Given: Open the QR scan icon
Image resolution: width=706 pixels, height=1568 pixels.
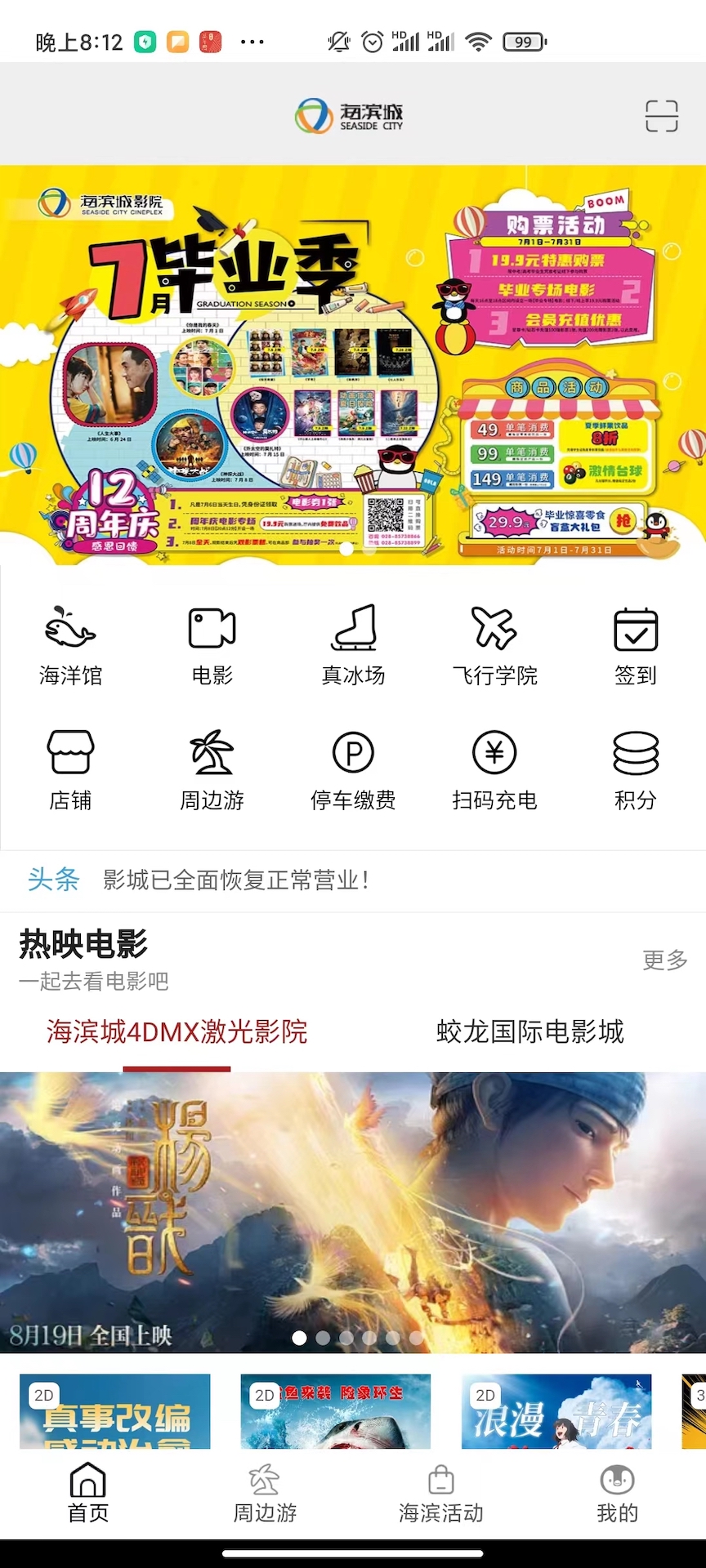Looking at the screenshot, I should pos(661,116).
